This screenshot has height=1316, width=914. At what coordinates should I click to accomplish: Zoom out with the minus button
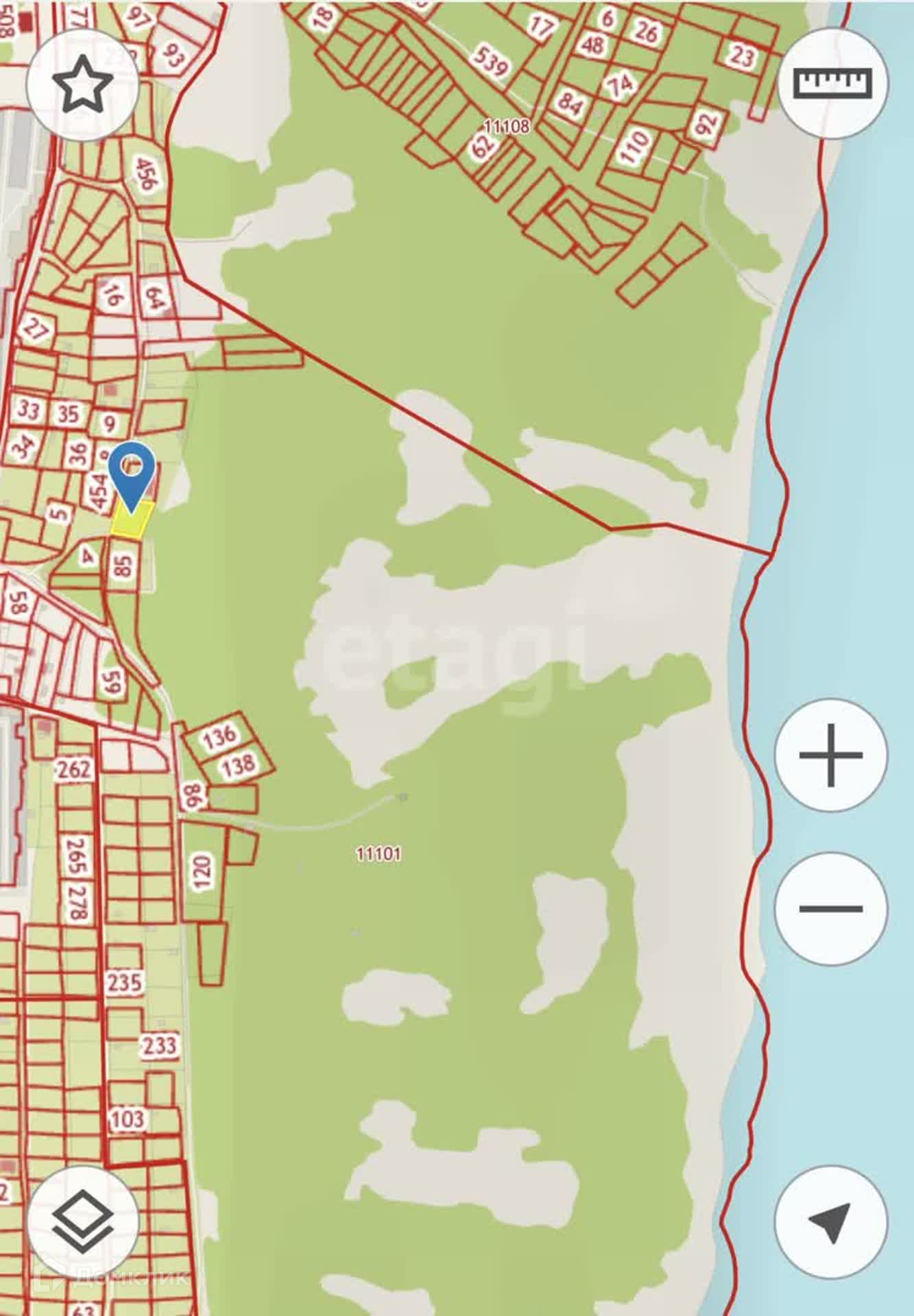pyautogui.click(x=830, y=908)
